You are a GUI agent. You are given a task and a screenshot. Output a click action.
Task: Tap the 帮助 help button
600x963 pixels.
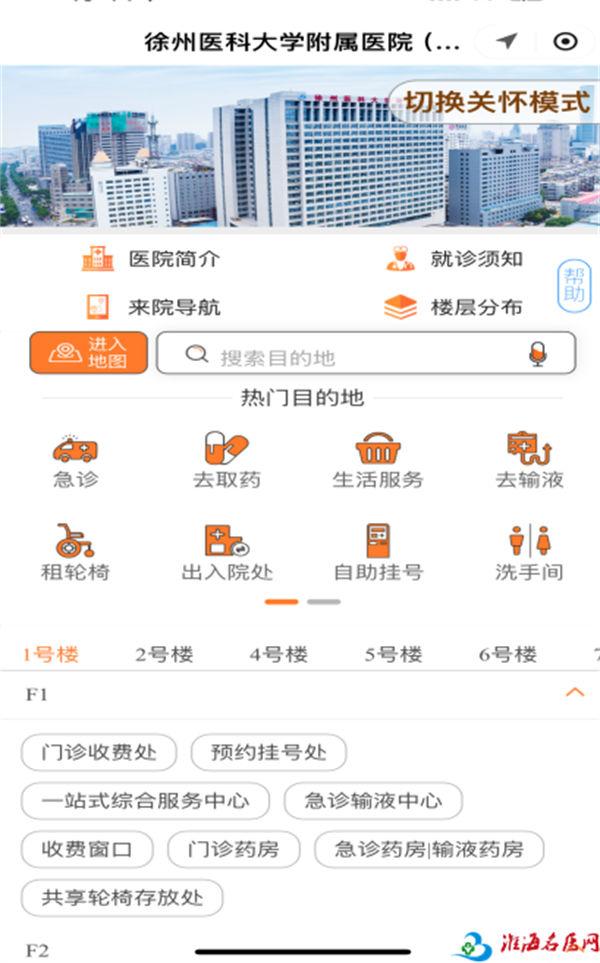pyautogui.click(x=574, y=284)
